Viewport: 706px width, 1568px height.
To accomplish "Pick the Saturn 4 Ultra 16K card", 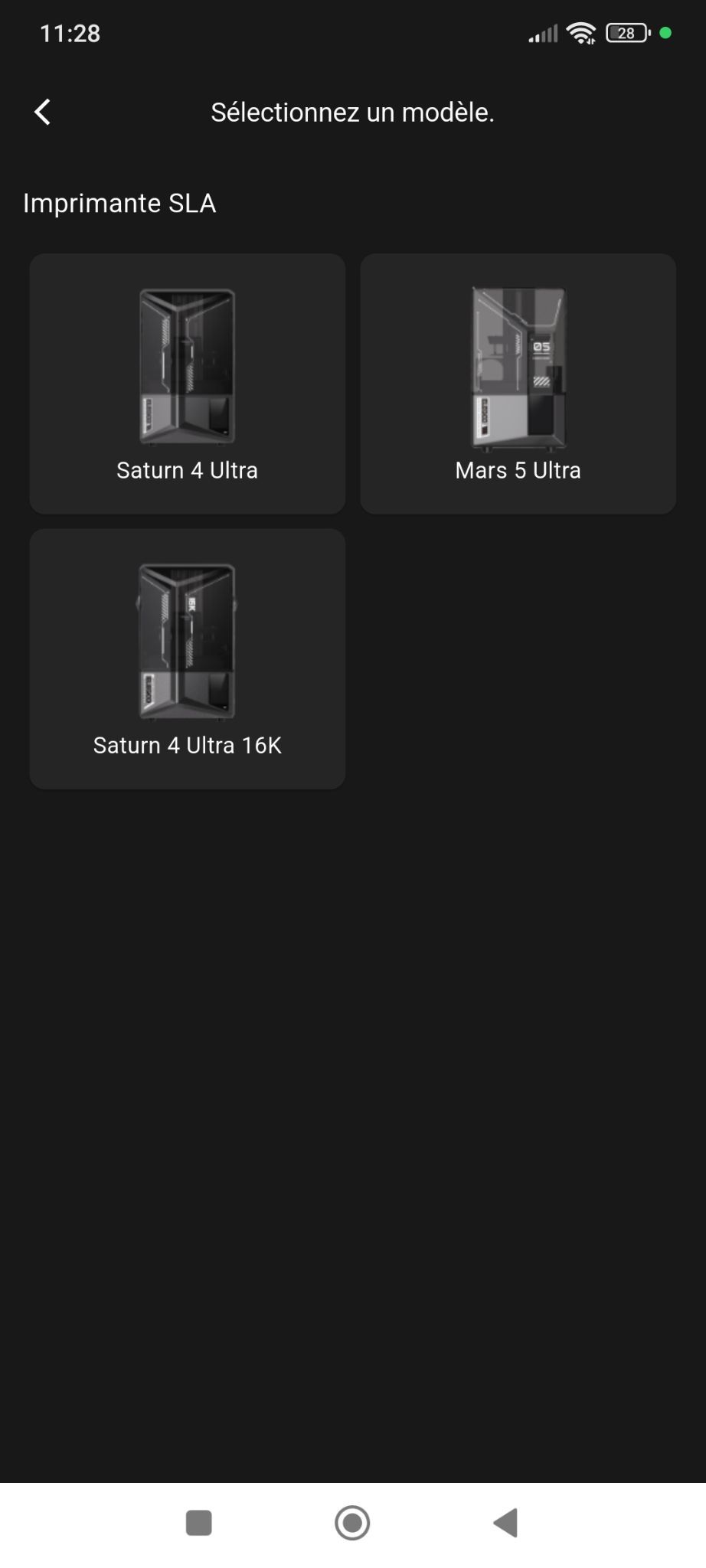I will (188, 658).
